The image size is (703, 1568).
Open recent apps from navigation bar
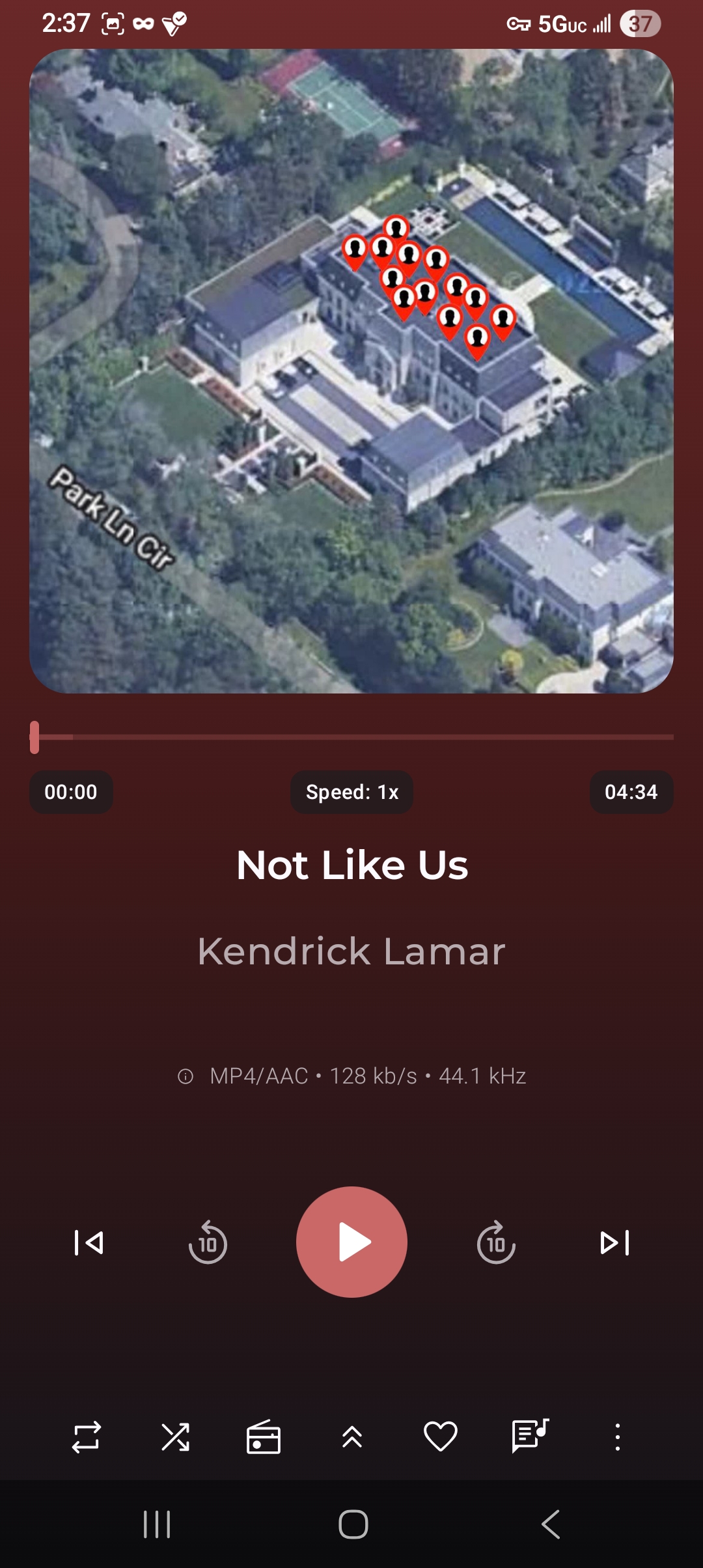(x=157, y=1524)
